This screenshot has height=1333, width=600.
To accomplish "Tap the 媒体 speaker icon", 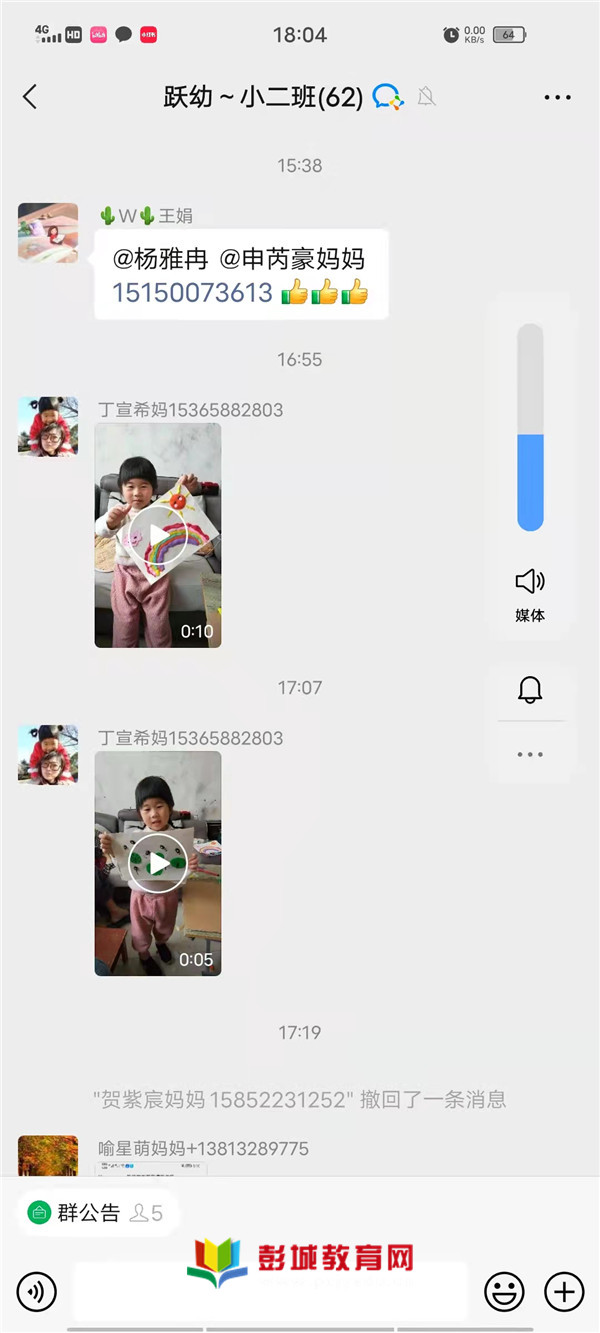I will [530, 581].
